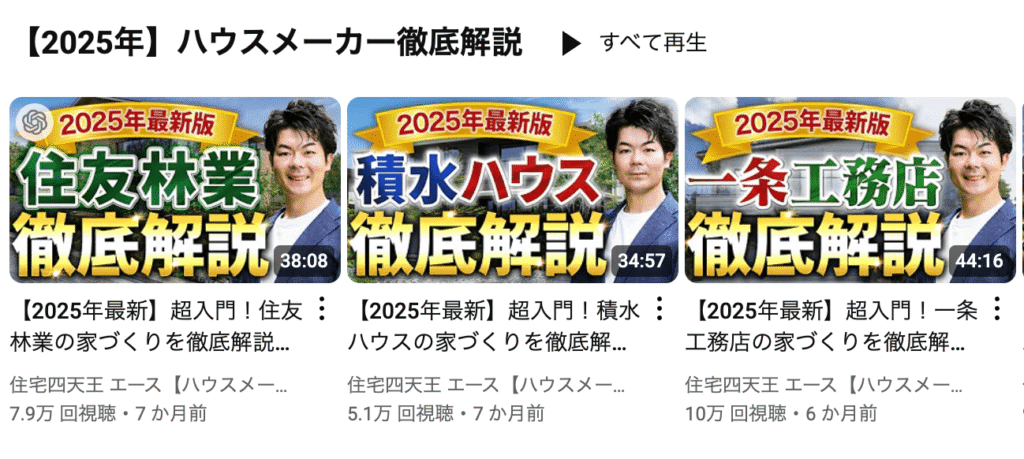Viewport: 1024px width, 459px height.
Task: Visit the channel under the 積水ハウス video
Action: coord(487,384)
